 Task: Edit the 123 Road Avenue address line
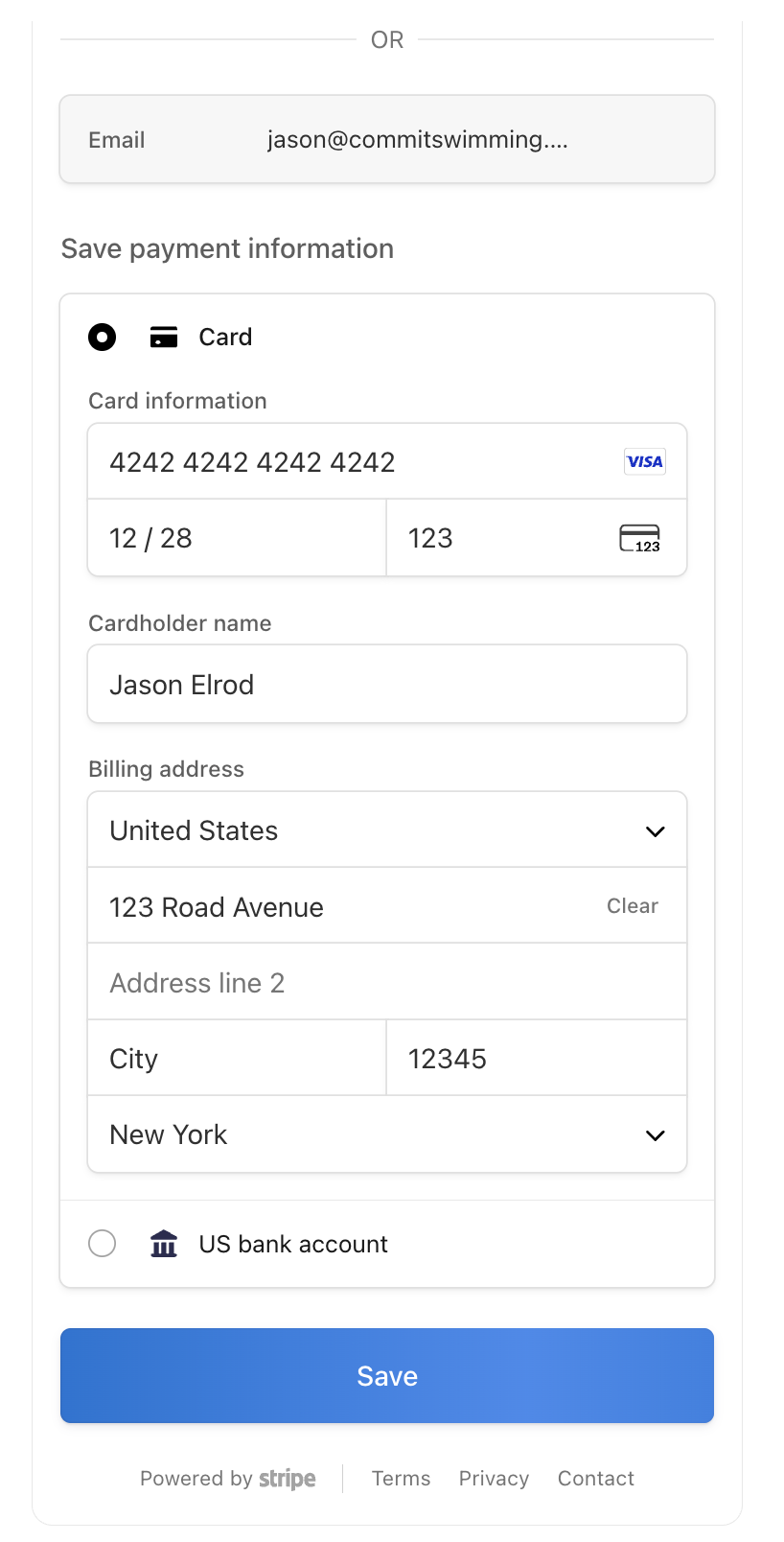pos(335,907)
